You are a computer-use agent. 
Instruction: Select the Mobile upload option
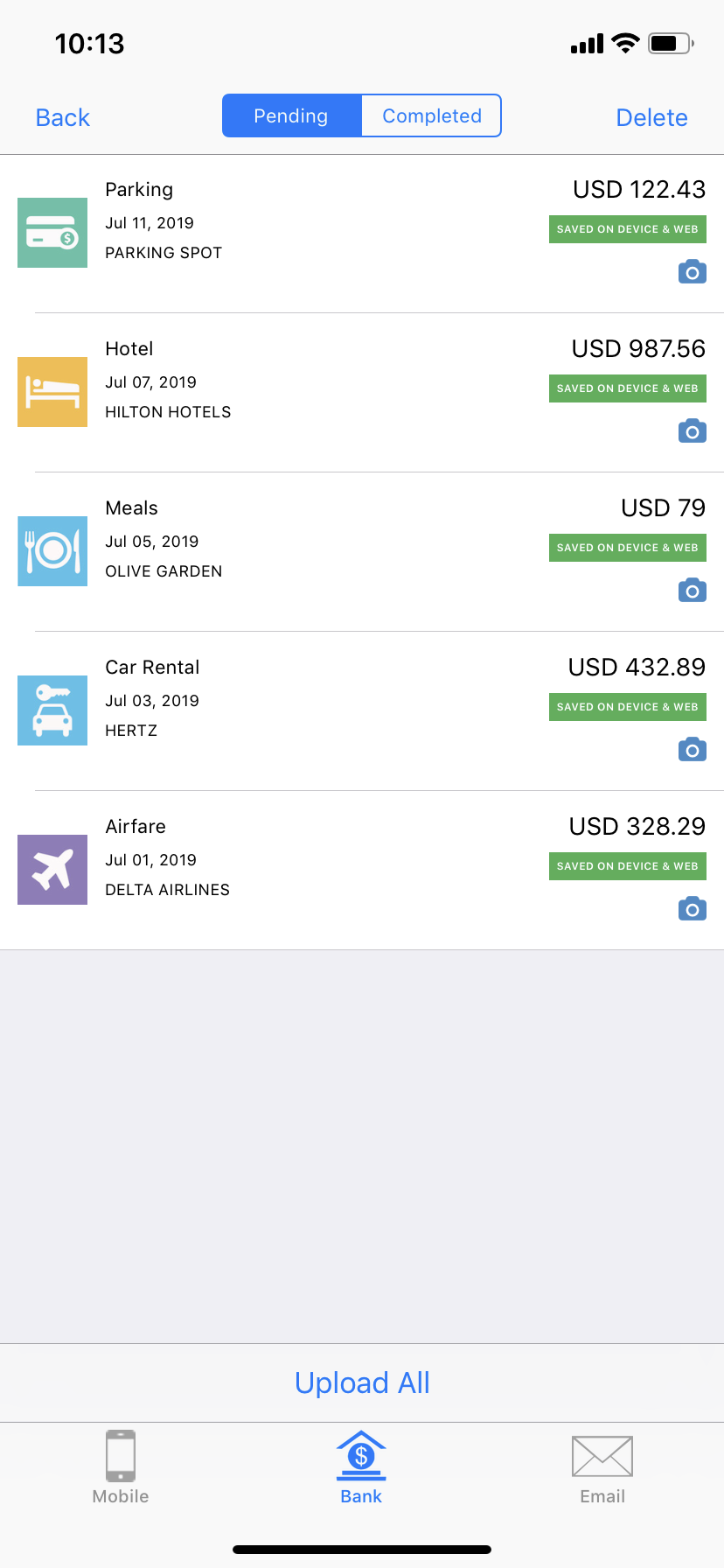(x=121, y=1466)
